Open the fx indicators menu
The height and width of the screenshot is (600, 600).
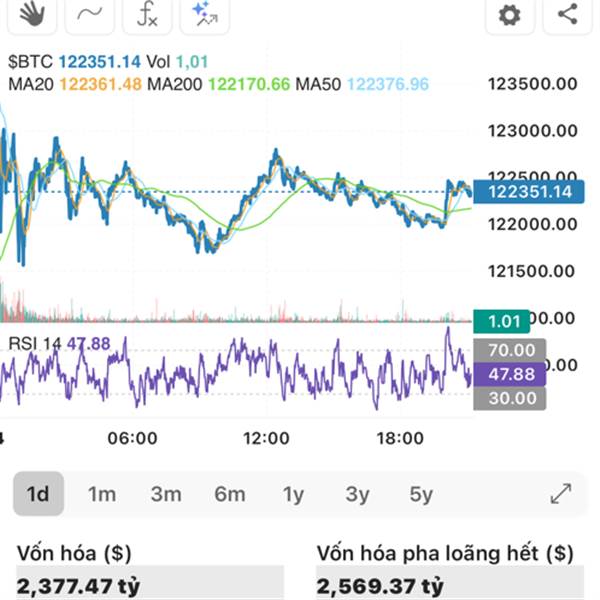point(147,13)
